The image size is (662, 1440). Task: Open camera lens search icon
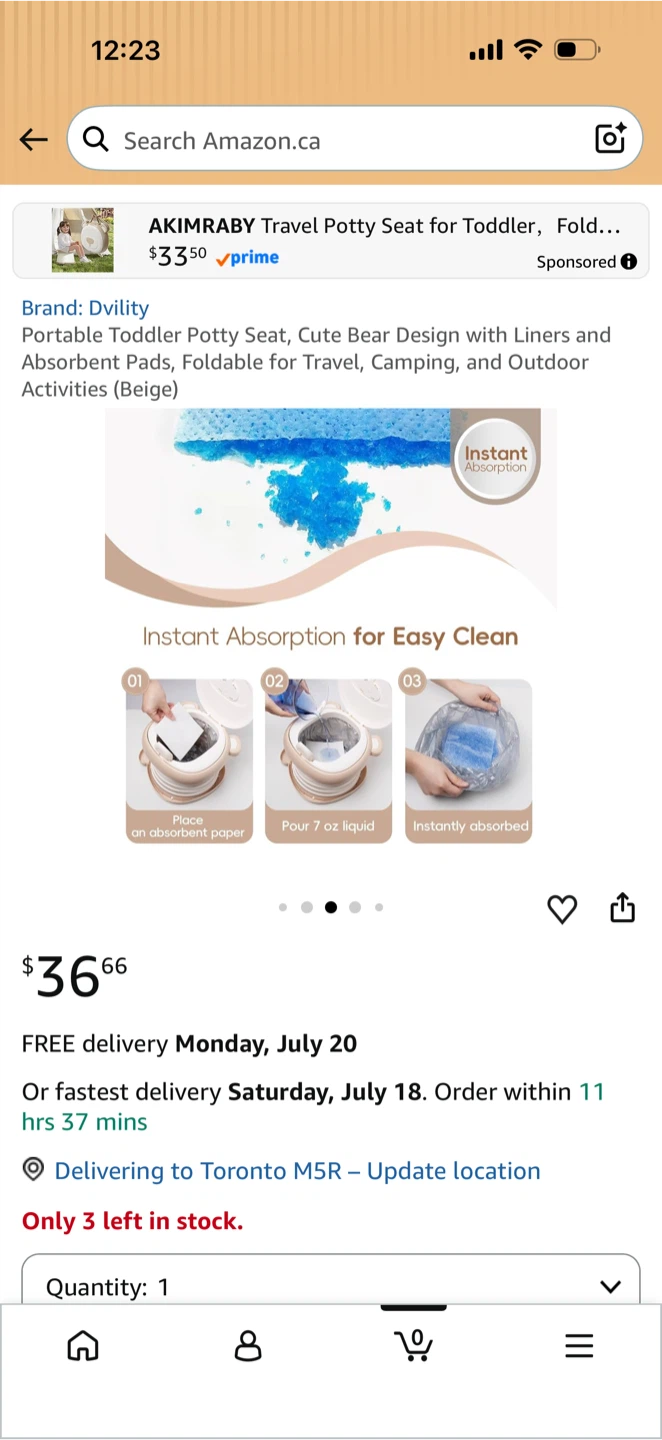pos(610,139)
